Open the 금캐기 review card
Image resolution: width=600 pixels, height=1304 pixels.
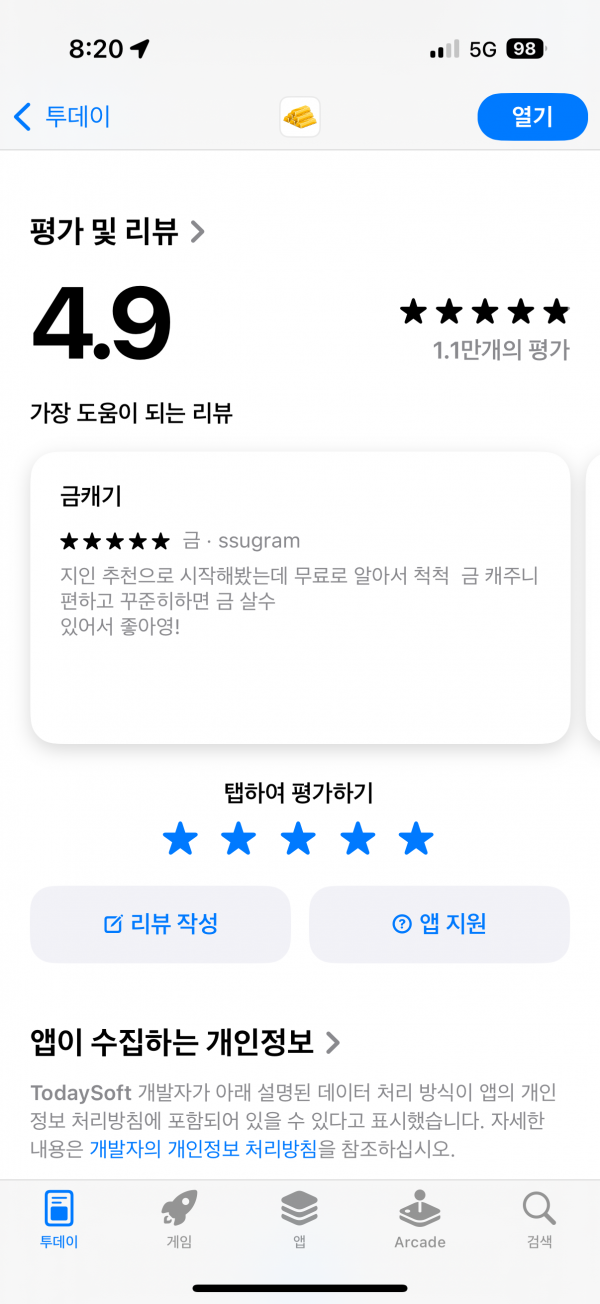[300, 597]
